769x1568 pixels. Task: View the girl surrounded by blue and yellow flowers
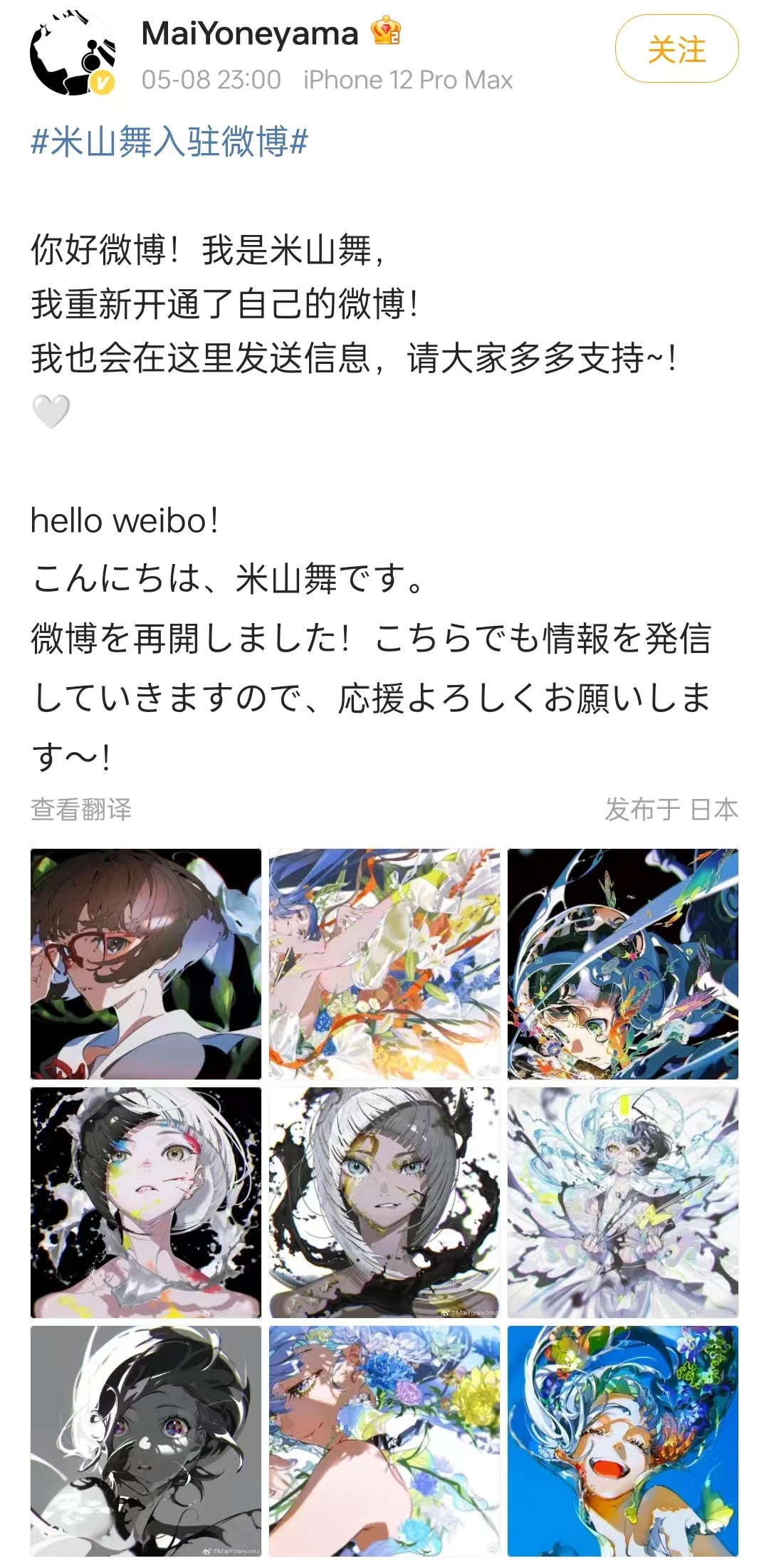tap(384, 1441)
